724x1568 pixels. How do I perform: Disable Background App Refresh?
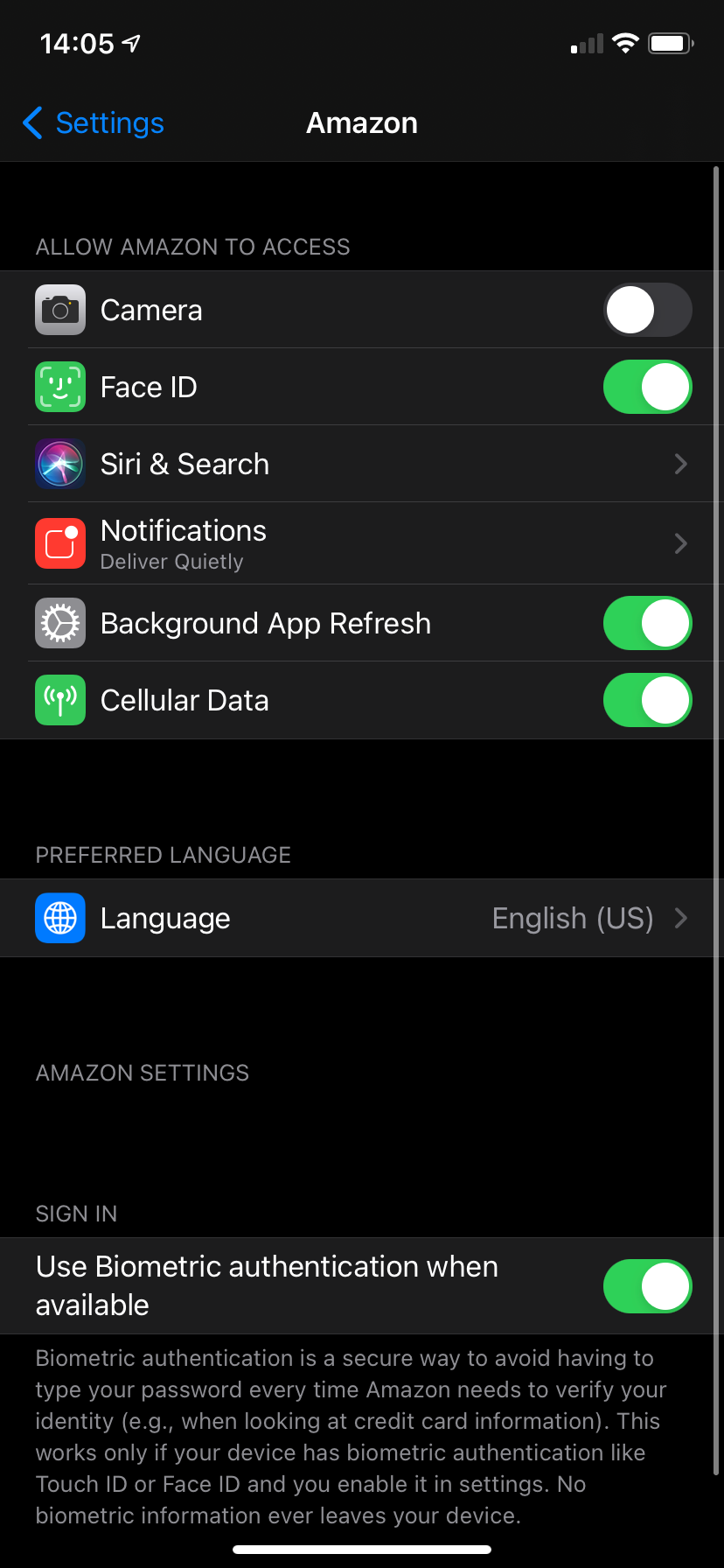647,623
